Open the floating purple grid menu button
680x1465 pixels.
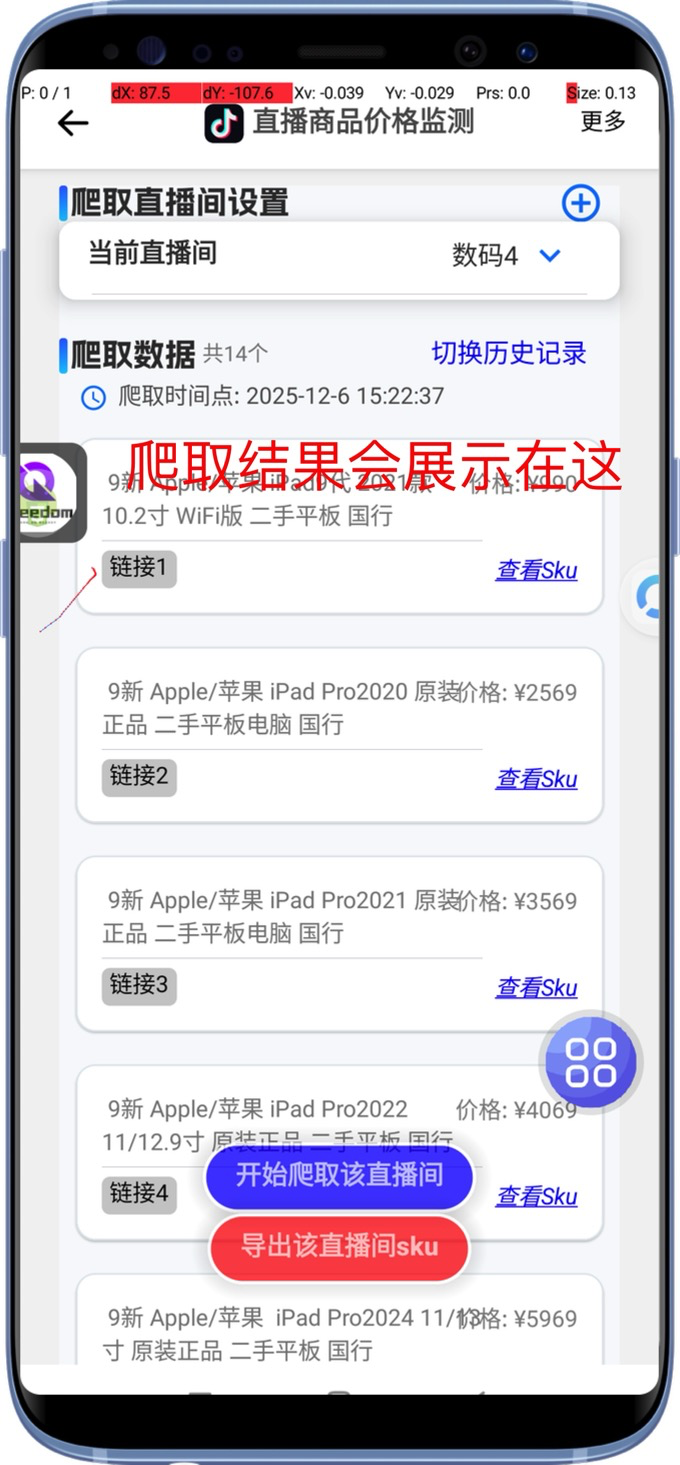click(590, 1062)
